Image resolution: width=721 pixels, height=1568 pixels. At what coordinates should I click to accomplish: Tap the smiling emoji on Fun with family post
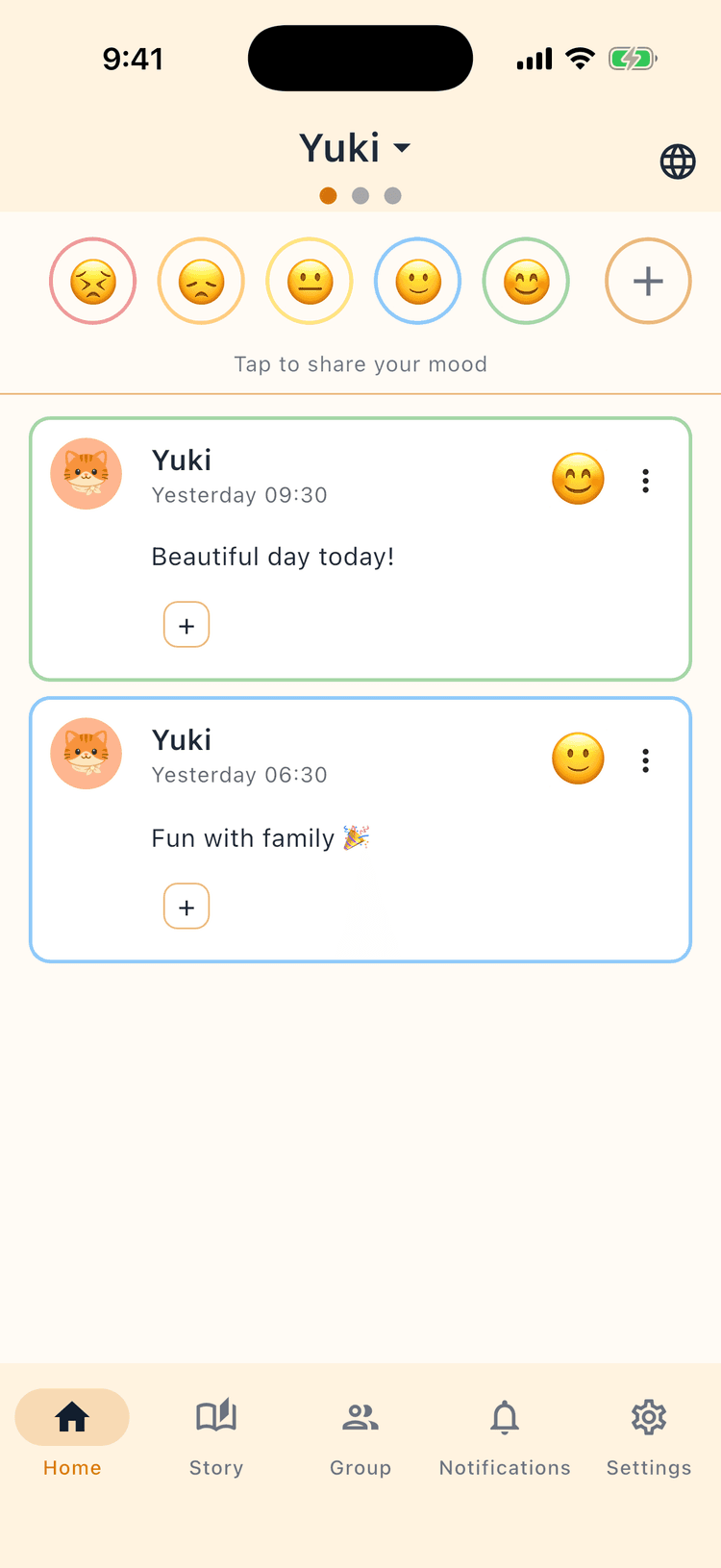[x=578, y=759]
